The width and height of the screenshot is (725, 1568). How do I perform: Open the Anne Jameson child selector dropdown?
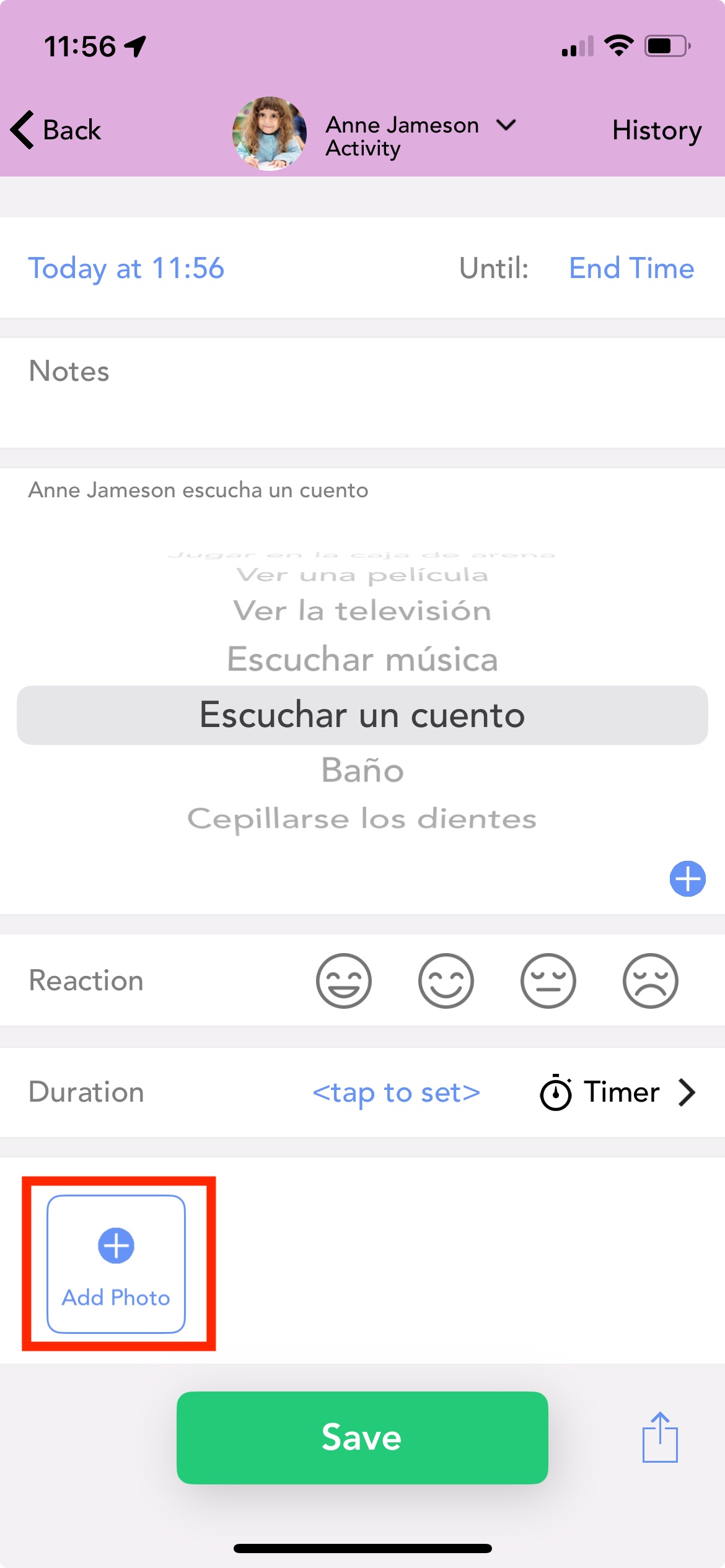pyautogui.click(x=506, y=126)
